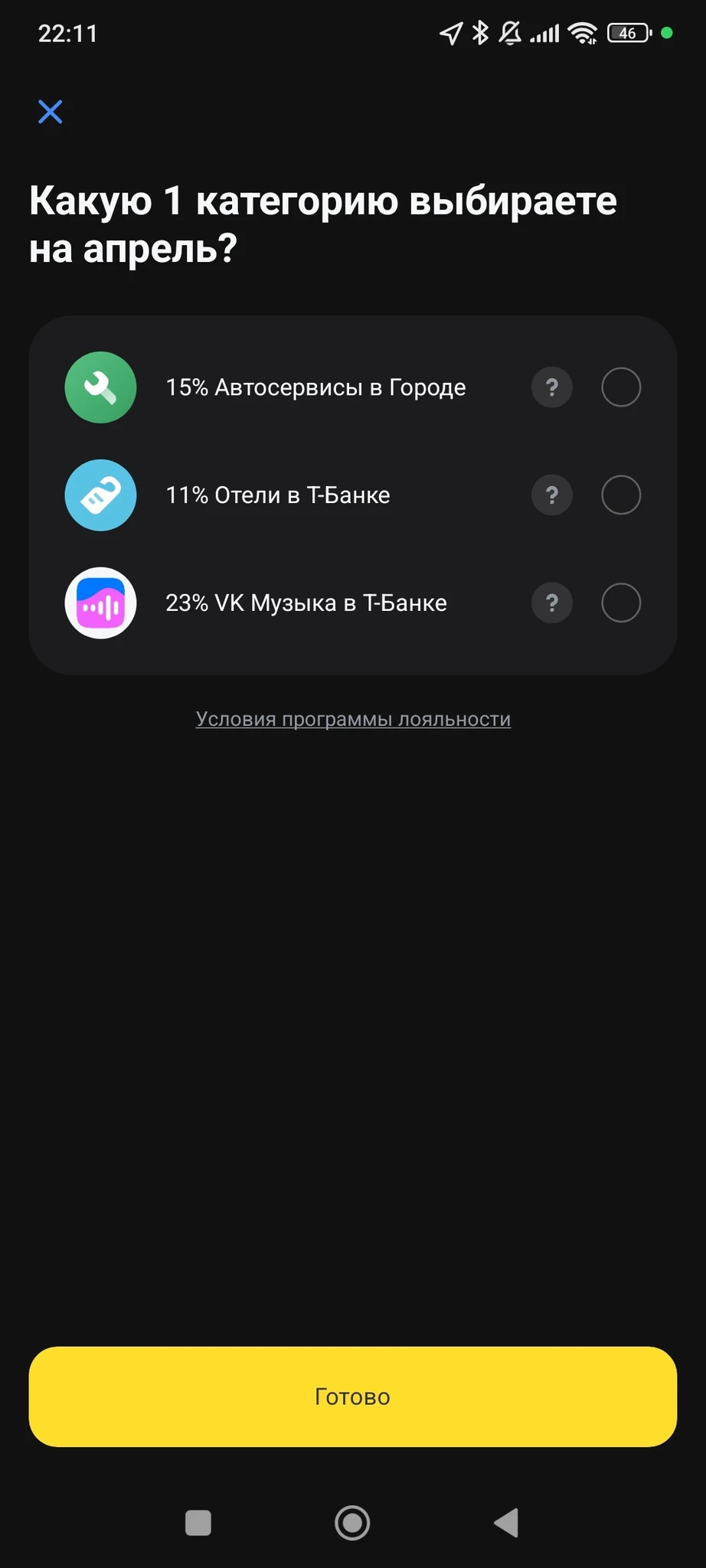Close the category selection screen
This screenshot has height=1568, width=706.
(x=51, y=112)
